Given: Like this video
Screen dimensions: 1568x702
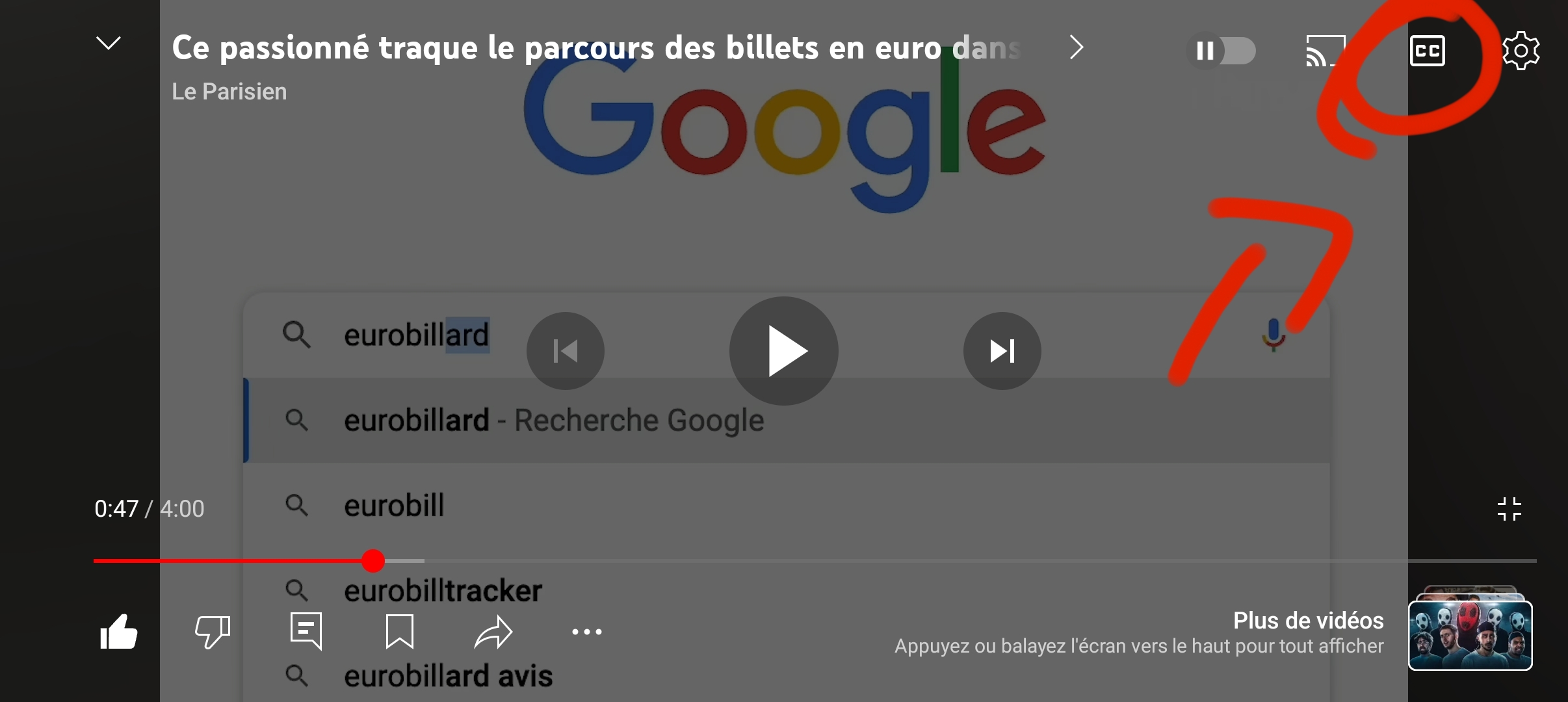Looking at the screenshot, I should coord(119,632).
